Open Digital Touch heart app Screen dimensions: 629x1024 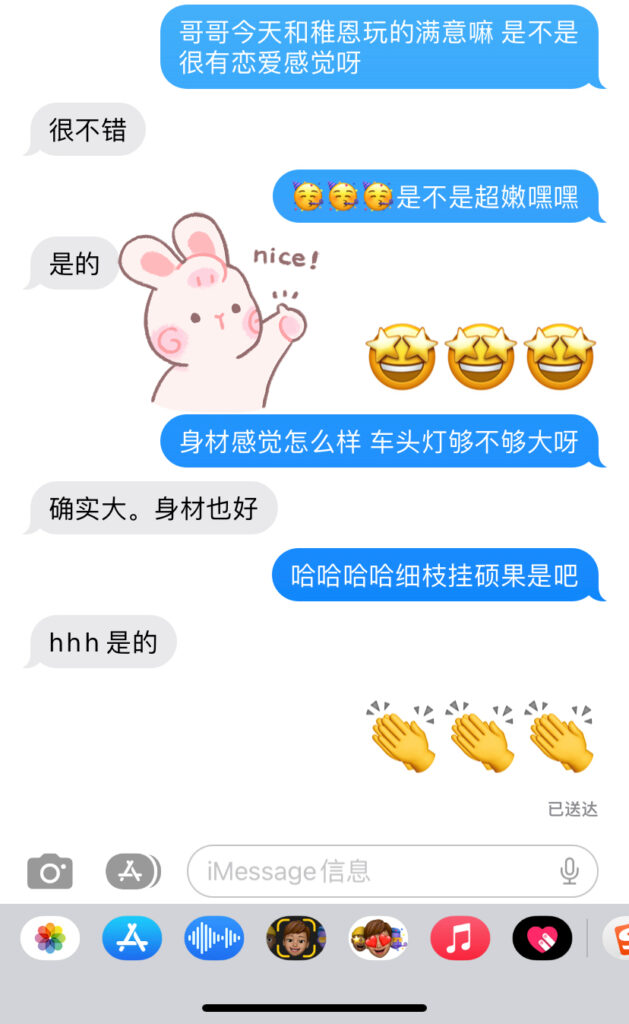(542, 938)
